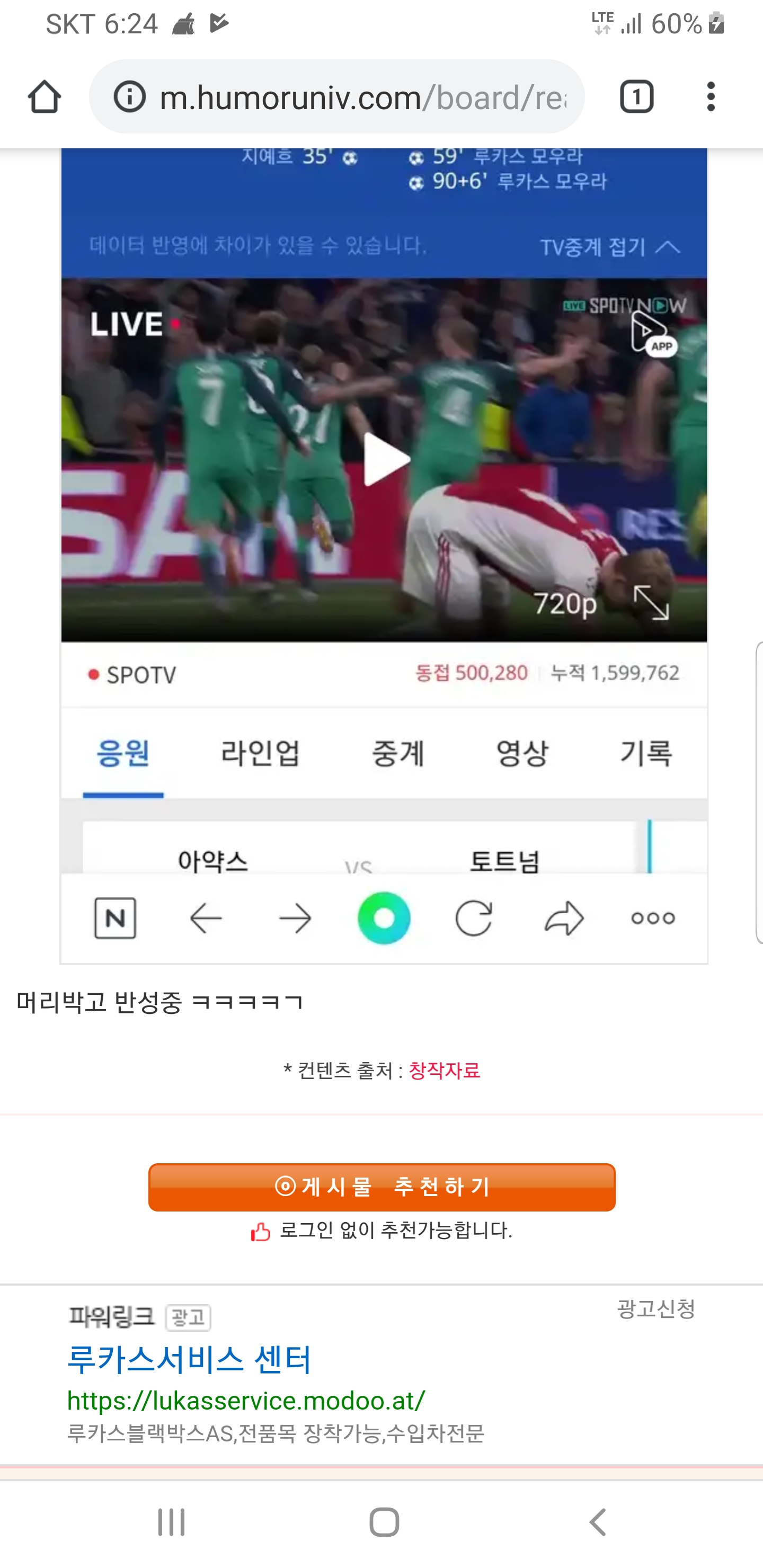This screenshot has width=763, height=1568.
Task: Open the 광고신청 ad application link
Action: tap(656, 1308)
